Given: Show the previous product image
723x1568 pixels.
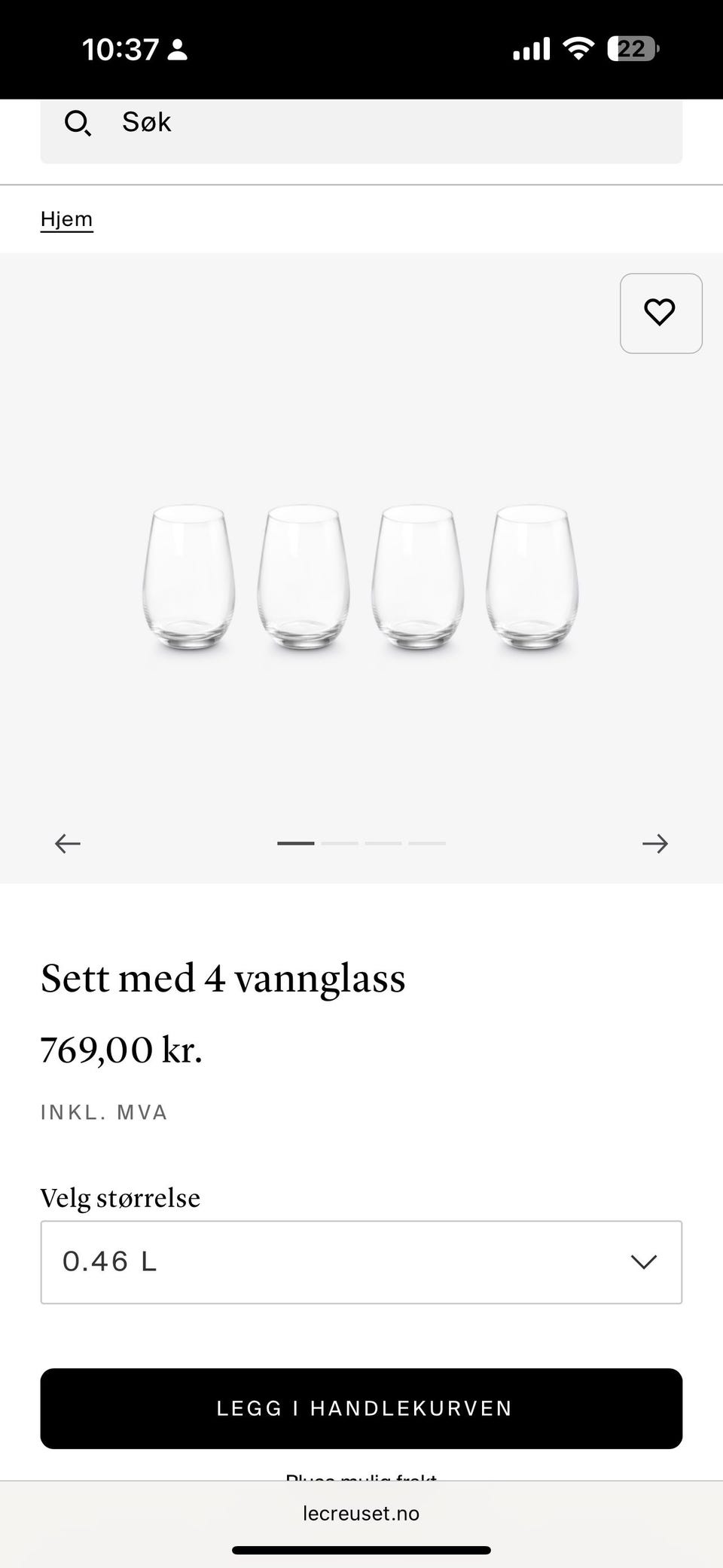Looking at the screenshot, I should click(x=68, y=843).
